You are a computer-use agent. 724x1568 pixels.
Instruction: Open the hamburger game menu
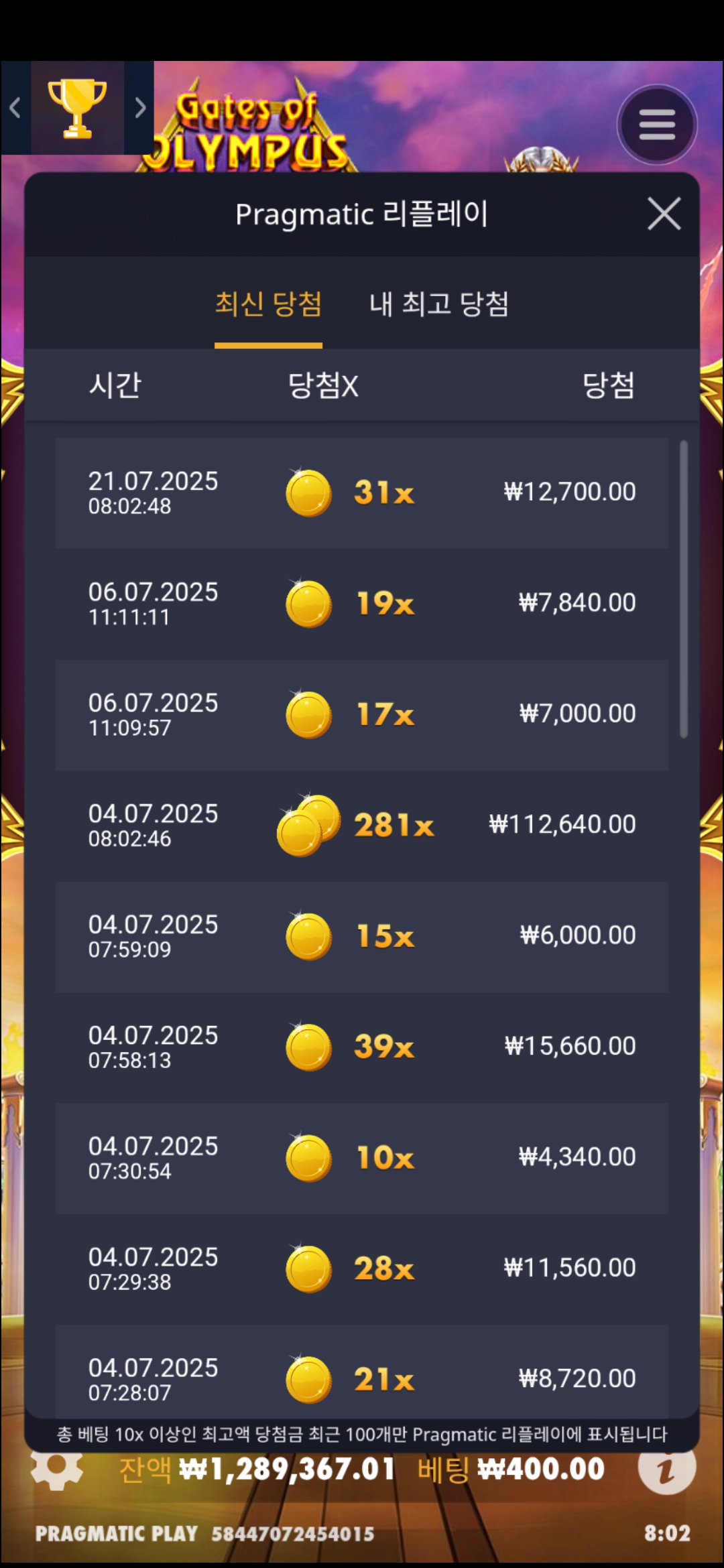tap(657, 125)
